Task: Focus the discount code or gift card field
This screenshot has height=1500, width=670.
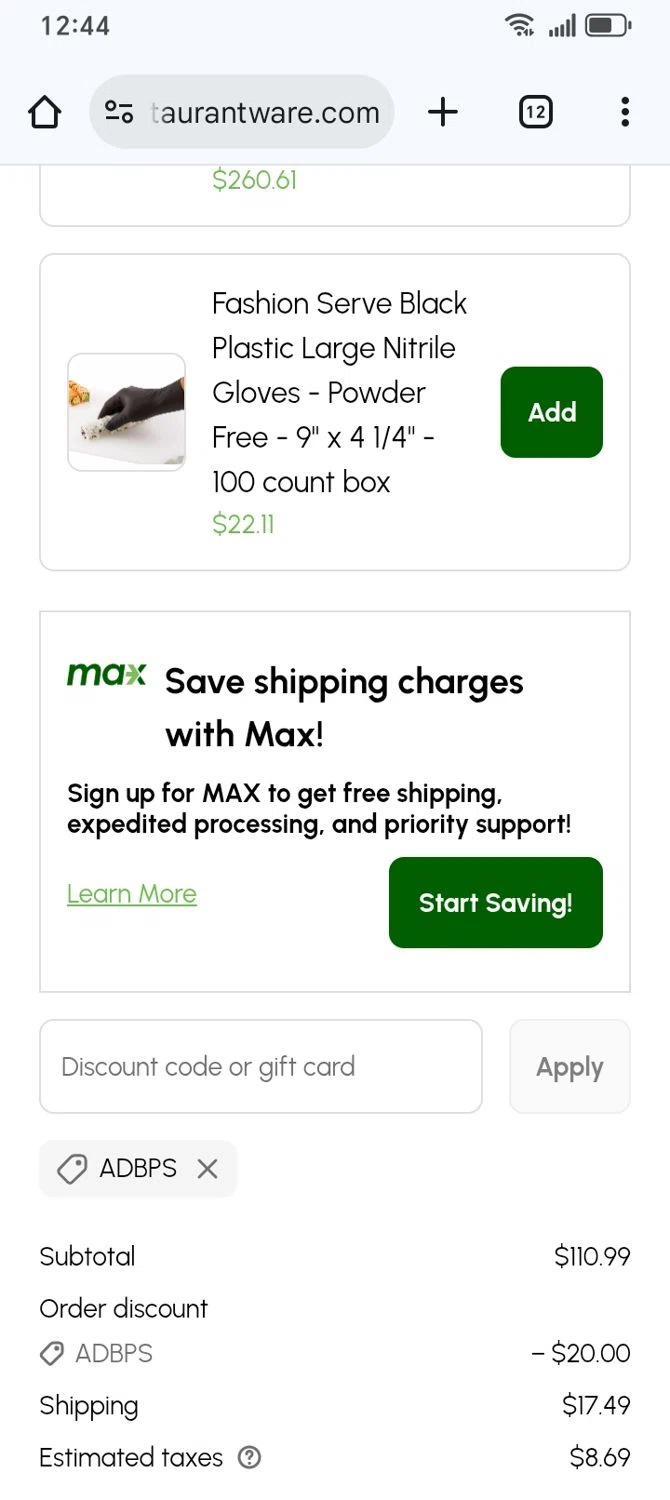Action: [260, 1066]
